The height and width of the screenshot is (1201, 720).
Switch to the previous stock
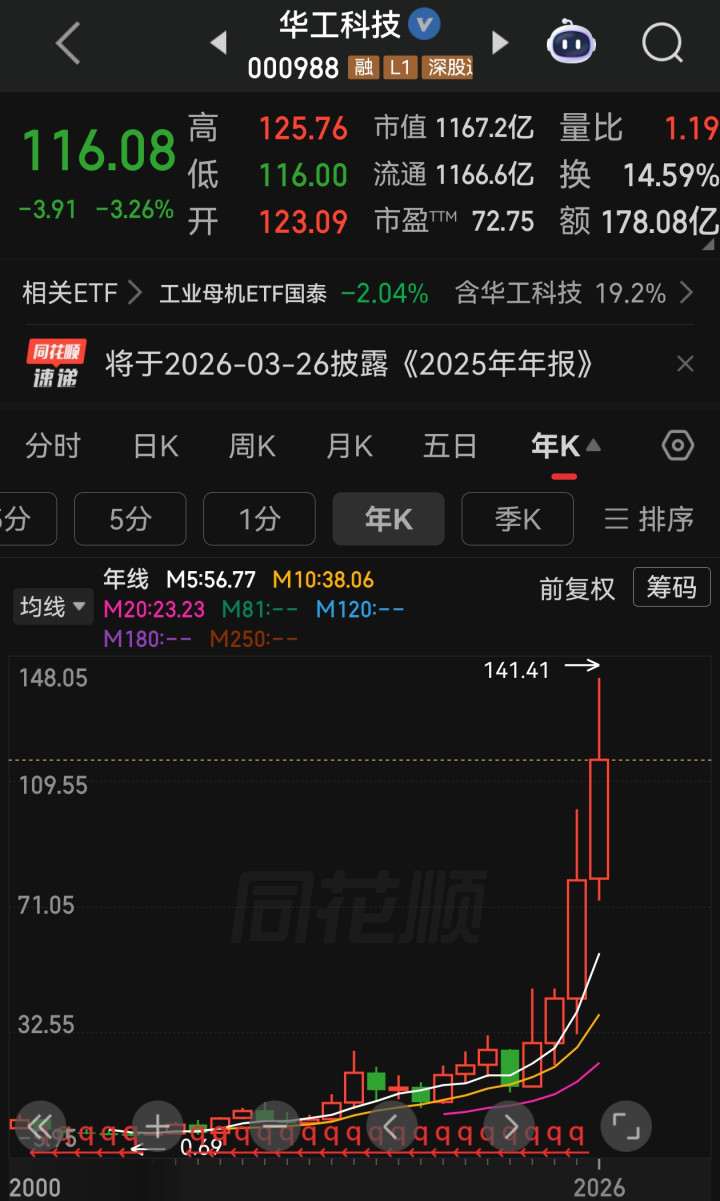click(x=219, y=43)
